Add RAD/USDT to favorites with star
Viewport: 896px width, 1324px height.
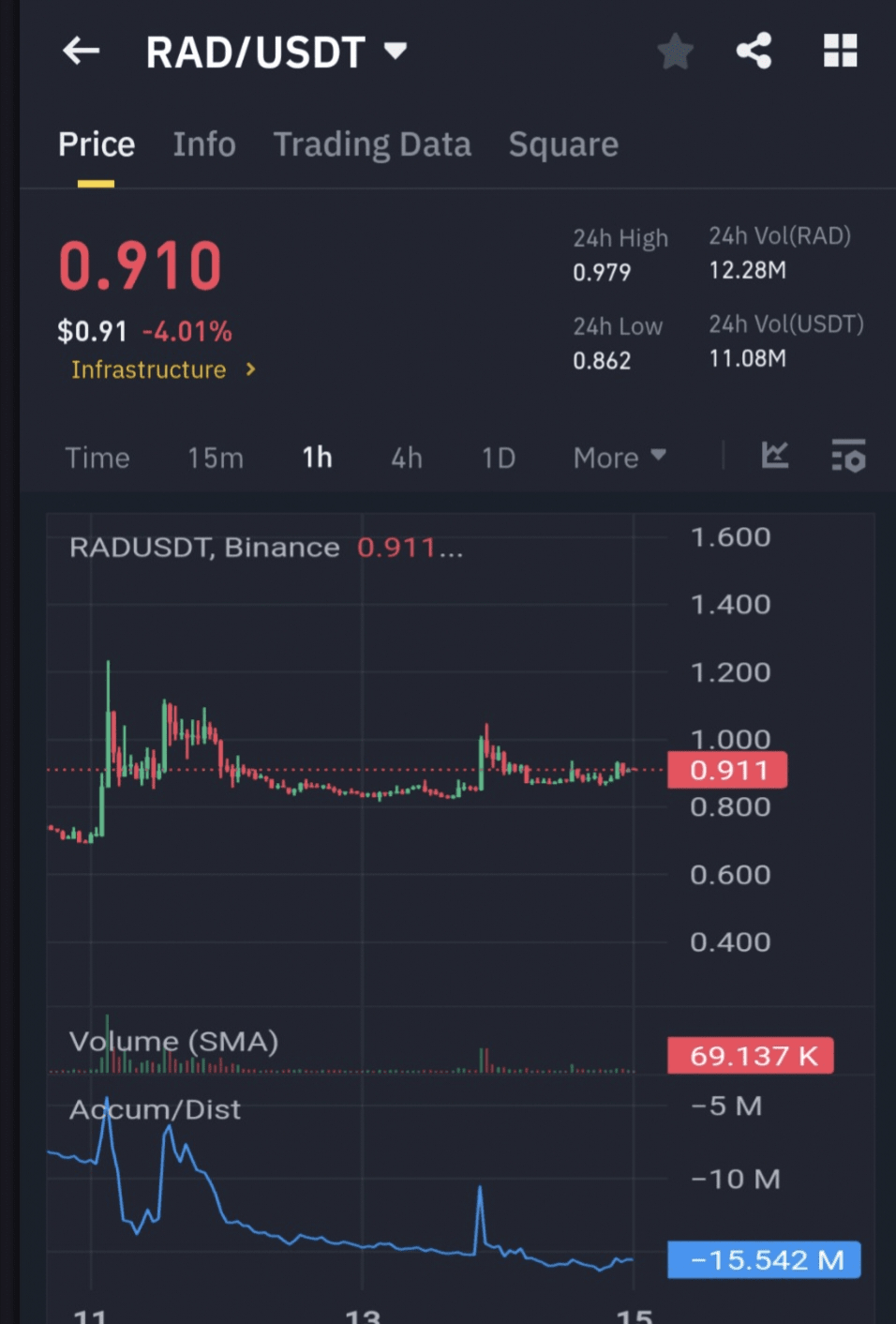pos(675,52)
